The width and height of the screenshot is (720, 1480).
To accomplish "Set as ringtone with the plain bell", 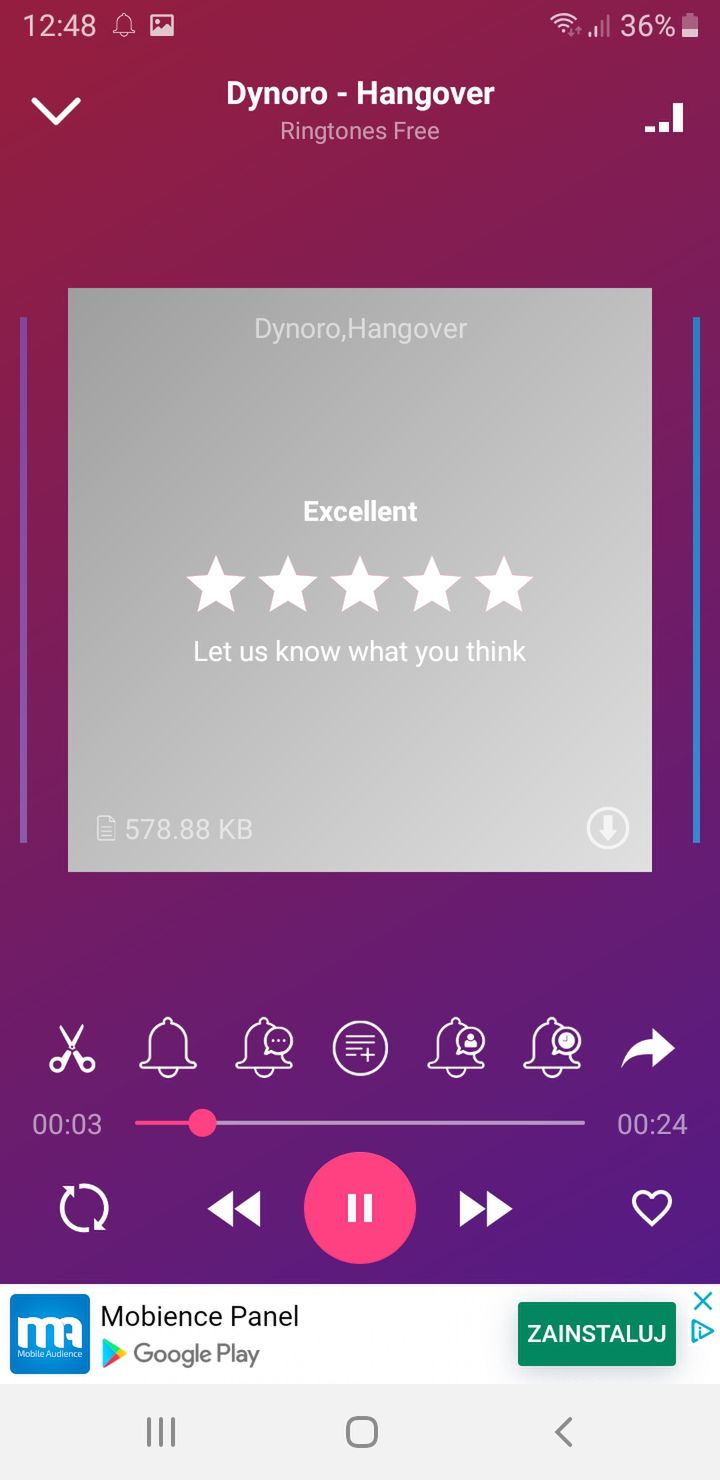I will (168, 1048).
